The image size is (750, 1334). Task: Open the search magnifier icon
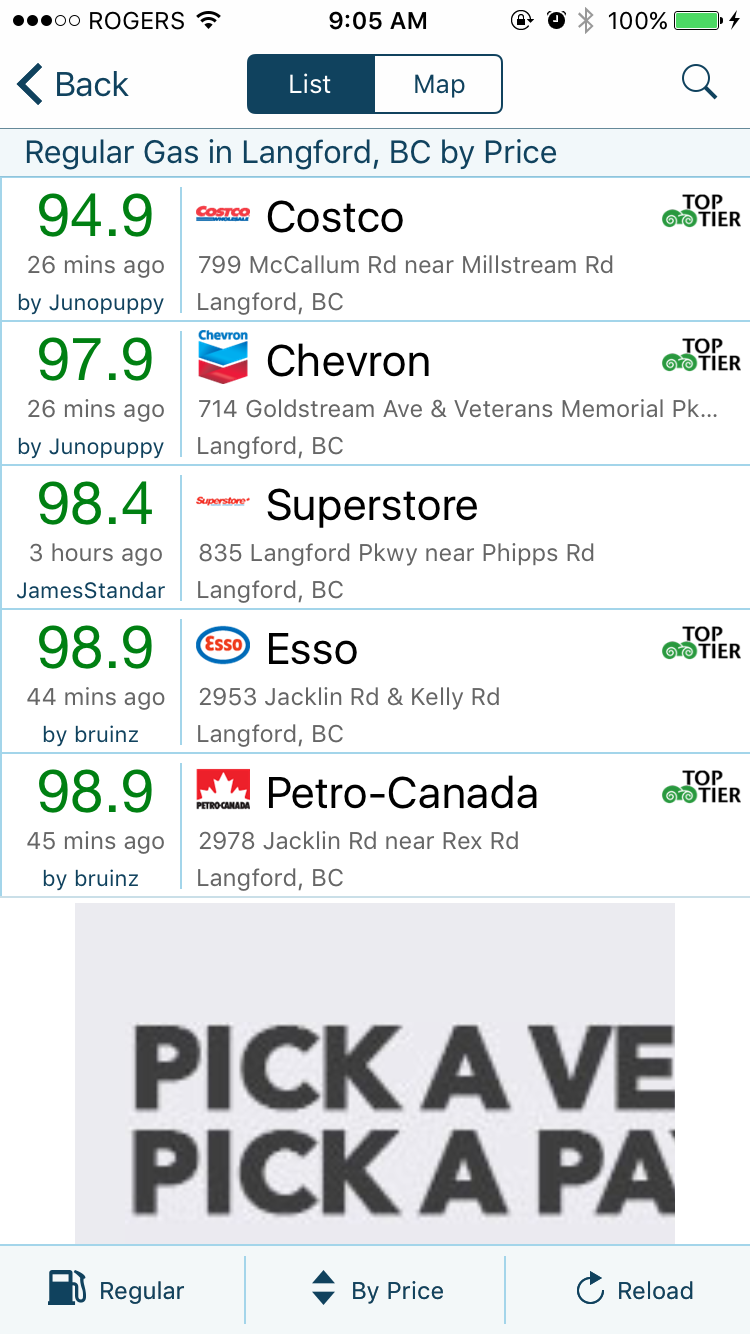click(699, 83)
